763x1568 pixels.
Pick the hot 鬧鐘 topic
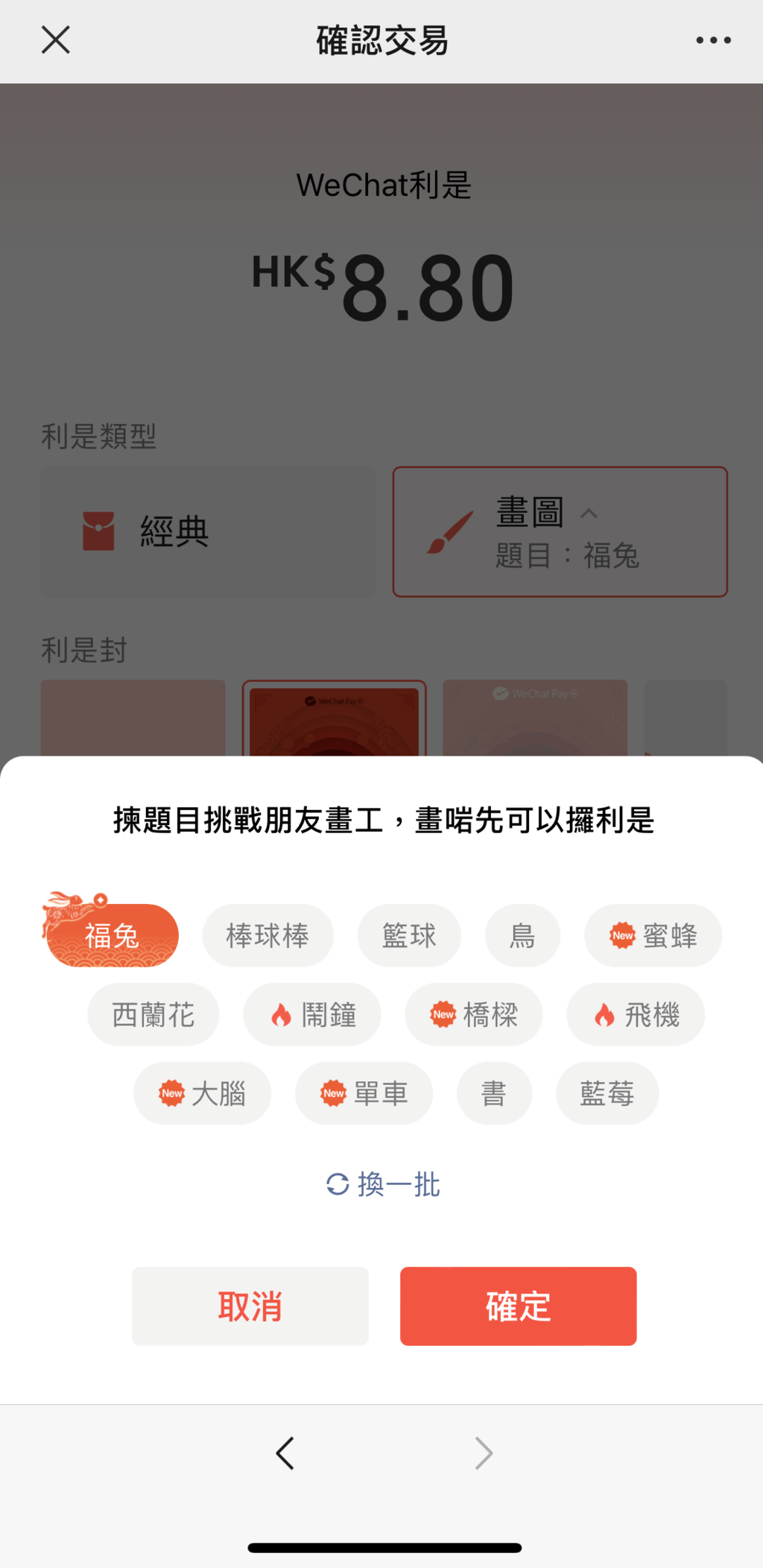tap(312, 1014)
